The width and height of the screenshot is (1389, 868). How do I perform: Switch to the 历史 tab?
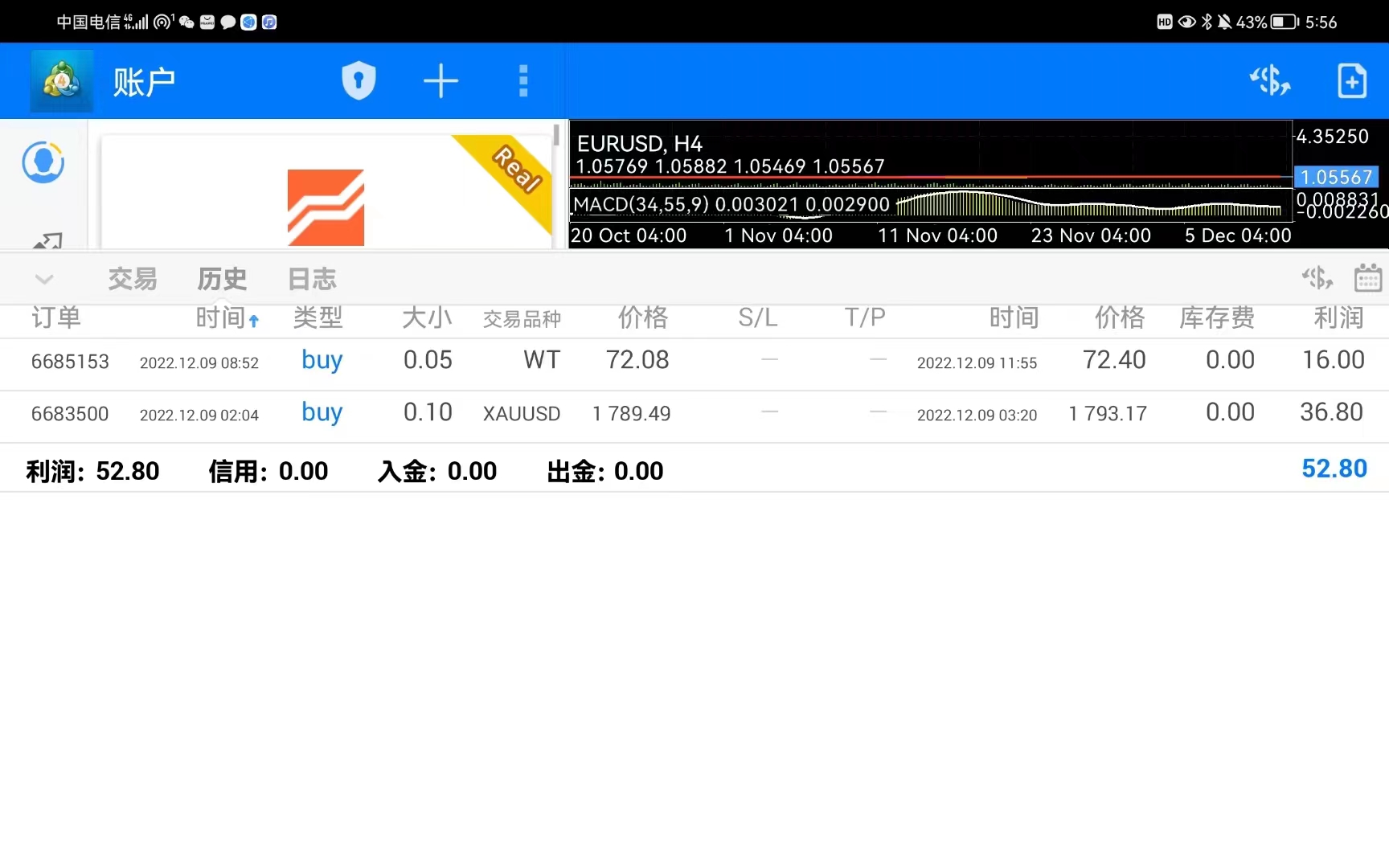coord(222,279)
